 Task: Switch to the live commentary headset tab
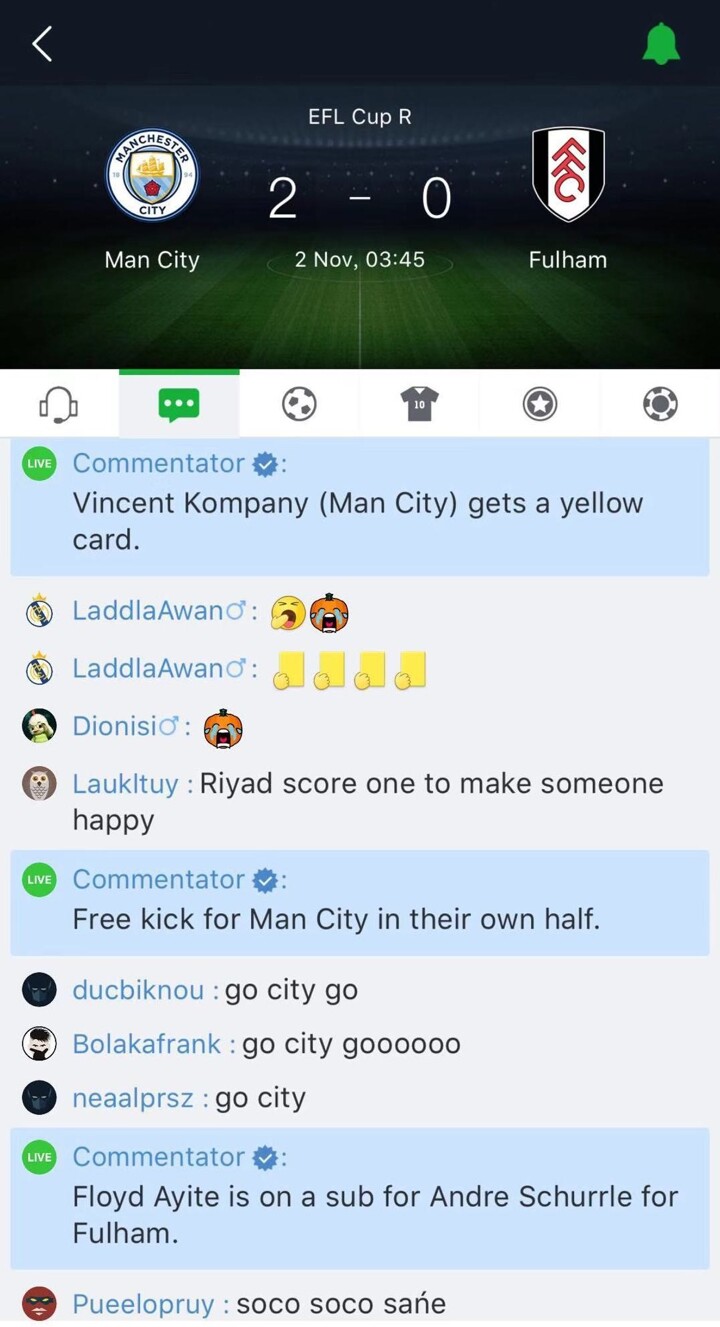pyautogui.click(x=59, y=404)
